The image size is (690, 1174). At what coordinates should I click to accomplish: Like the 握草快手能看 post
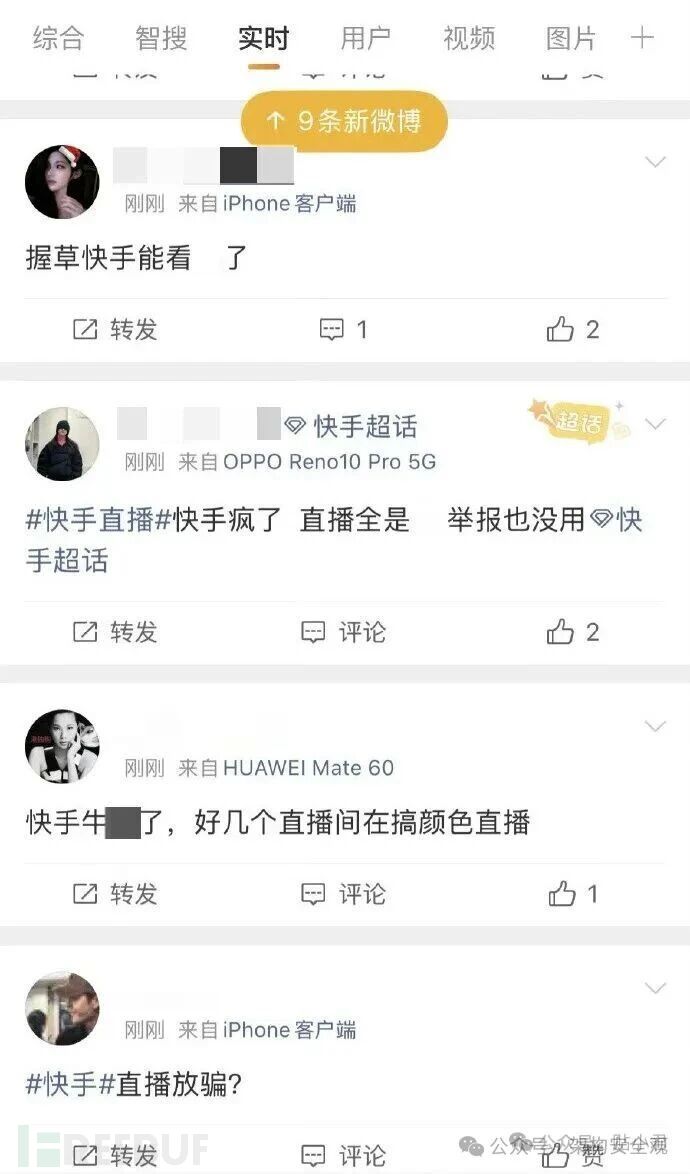pos(572,329)
